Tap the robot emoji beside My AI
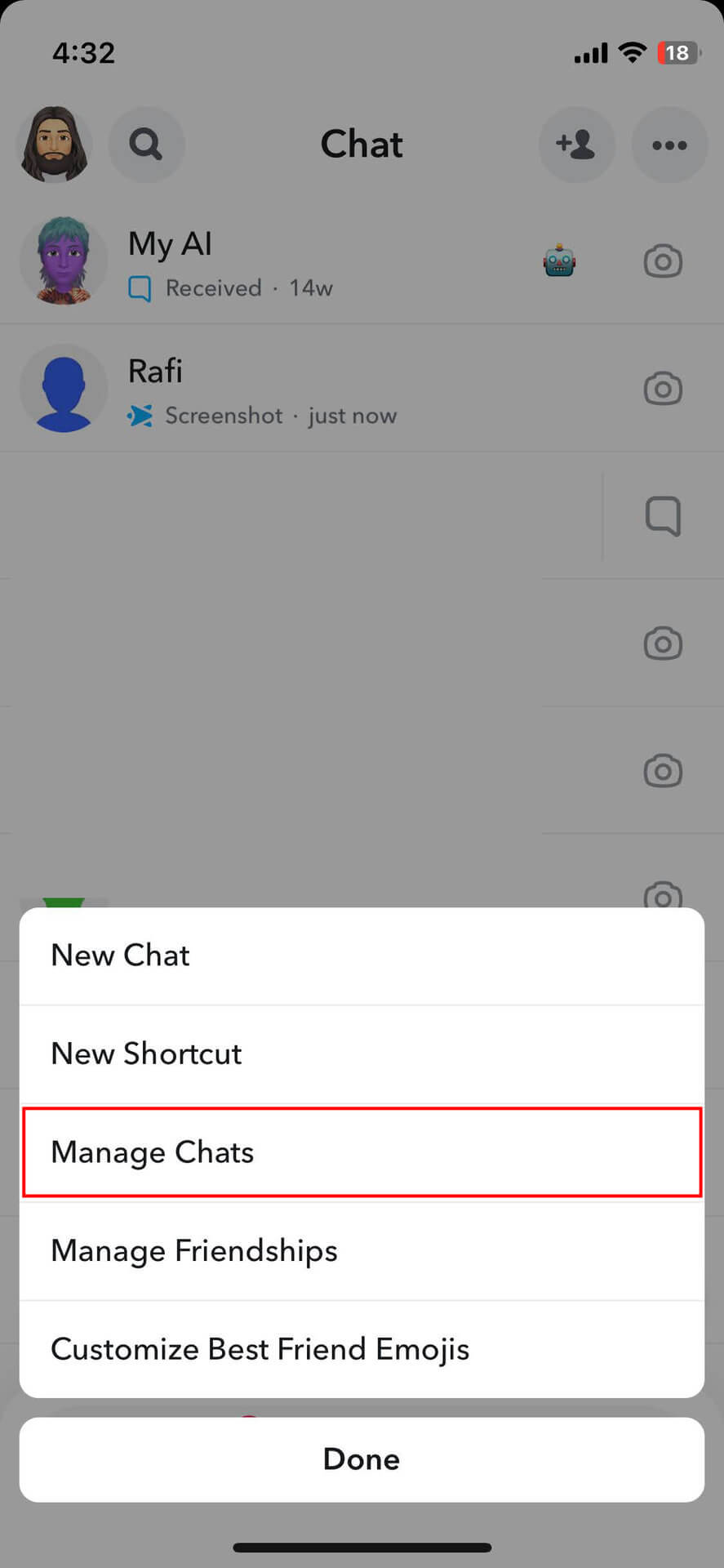The image size is (724, 1568). click(559, 260)
